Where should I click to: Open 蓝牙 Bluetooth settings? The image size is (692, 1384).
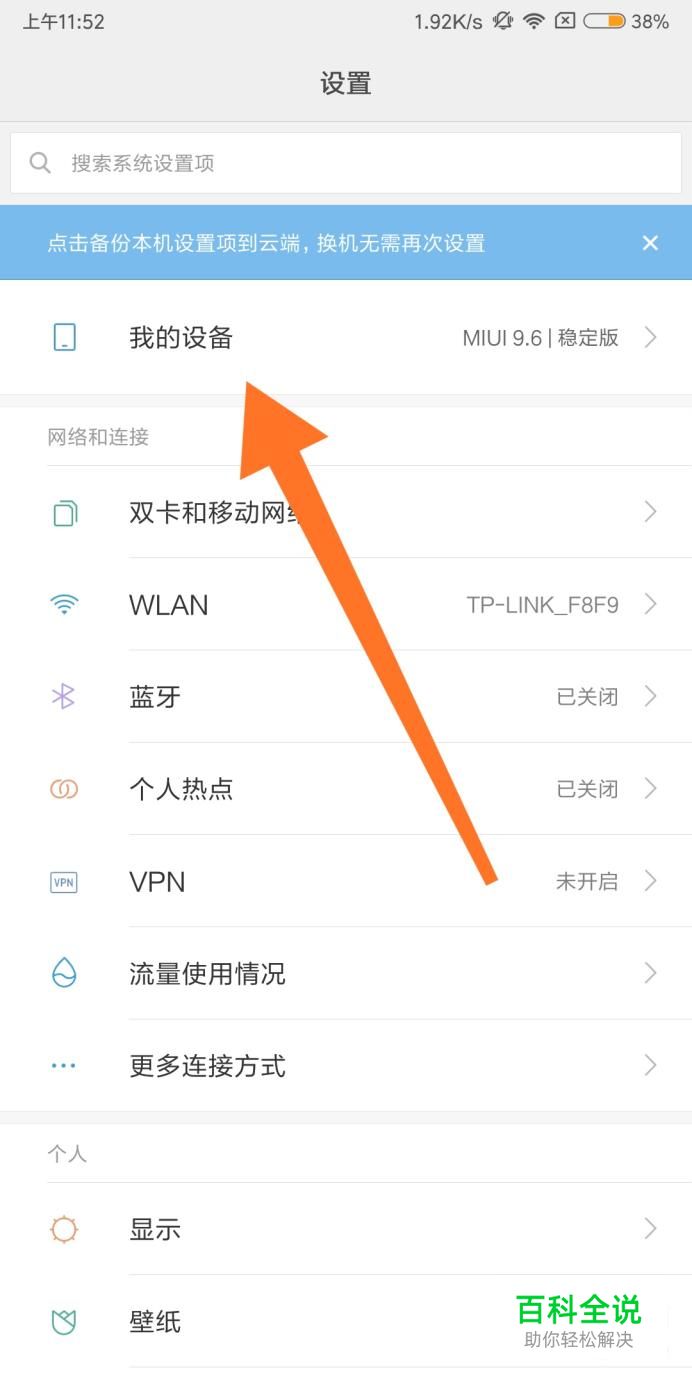(x=345, y=697)
